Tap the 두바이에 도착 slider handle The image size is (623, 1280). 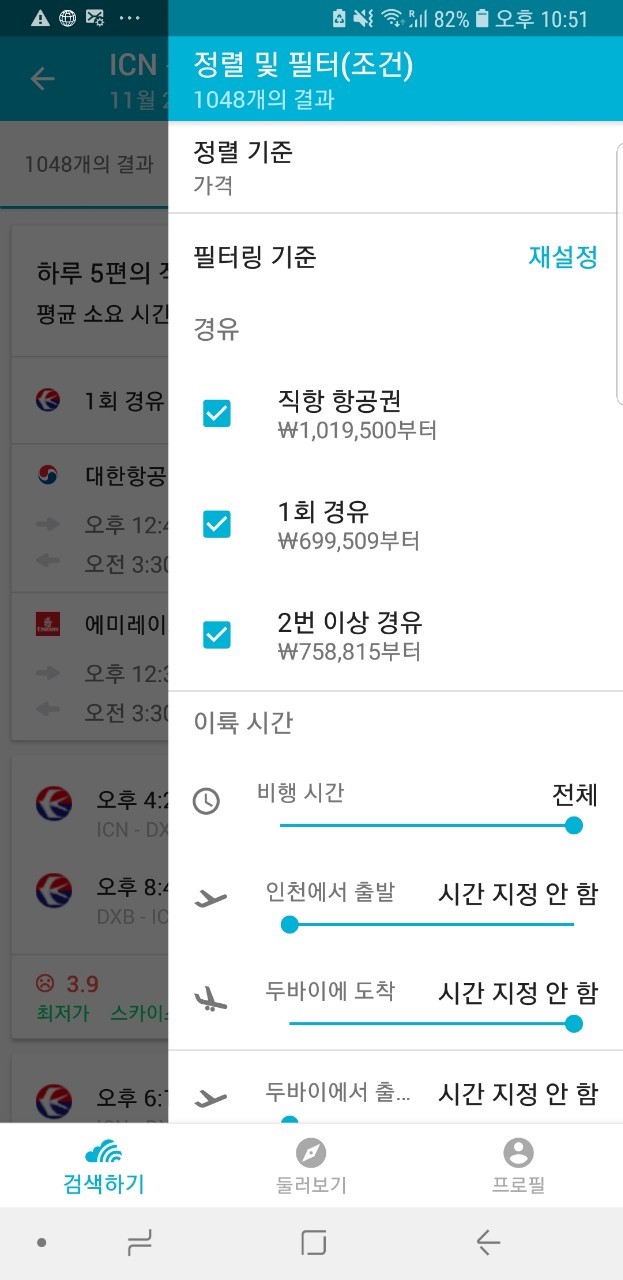[x=573, y=1023]
